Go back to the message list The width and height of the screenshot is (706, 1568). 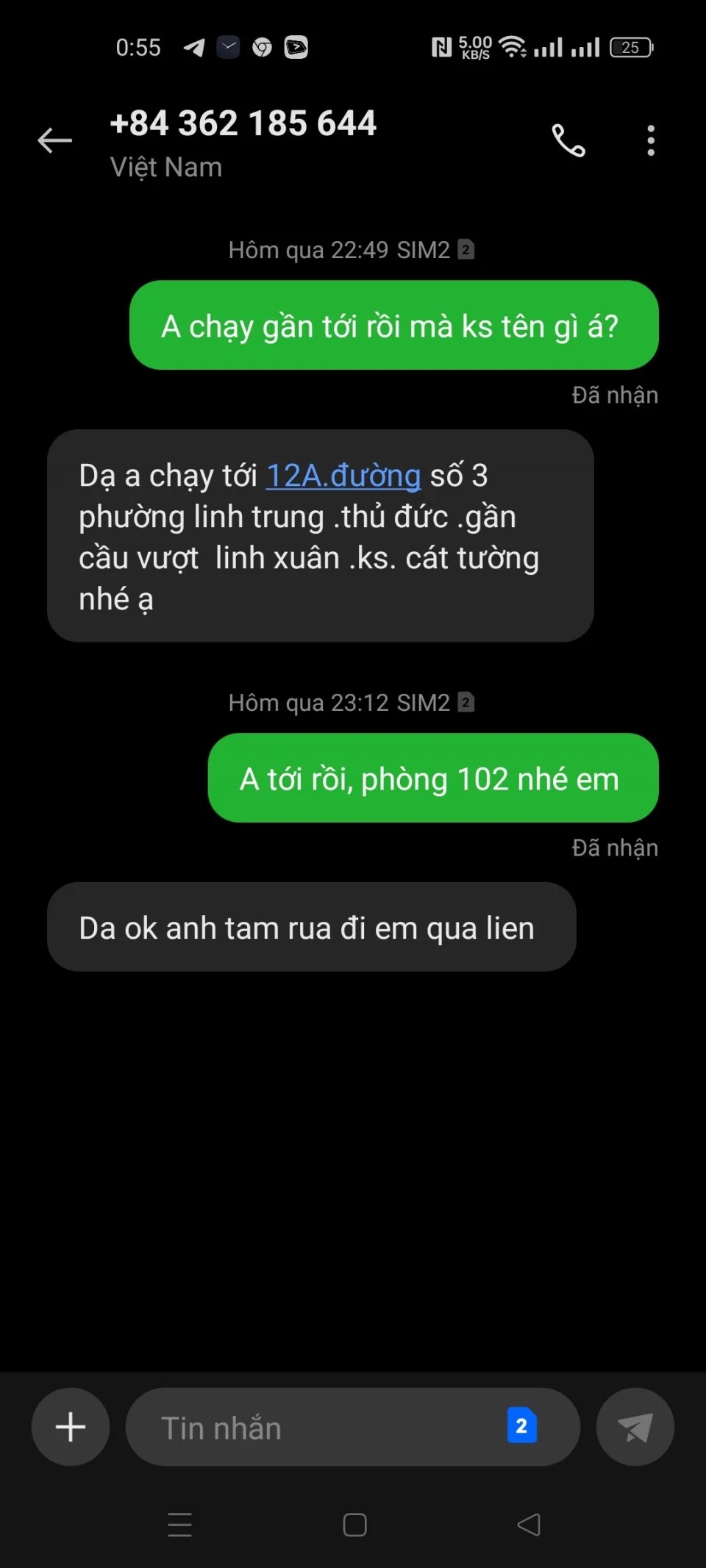pyautogui.click(x=55, y=140)
